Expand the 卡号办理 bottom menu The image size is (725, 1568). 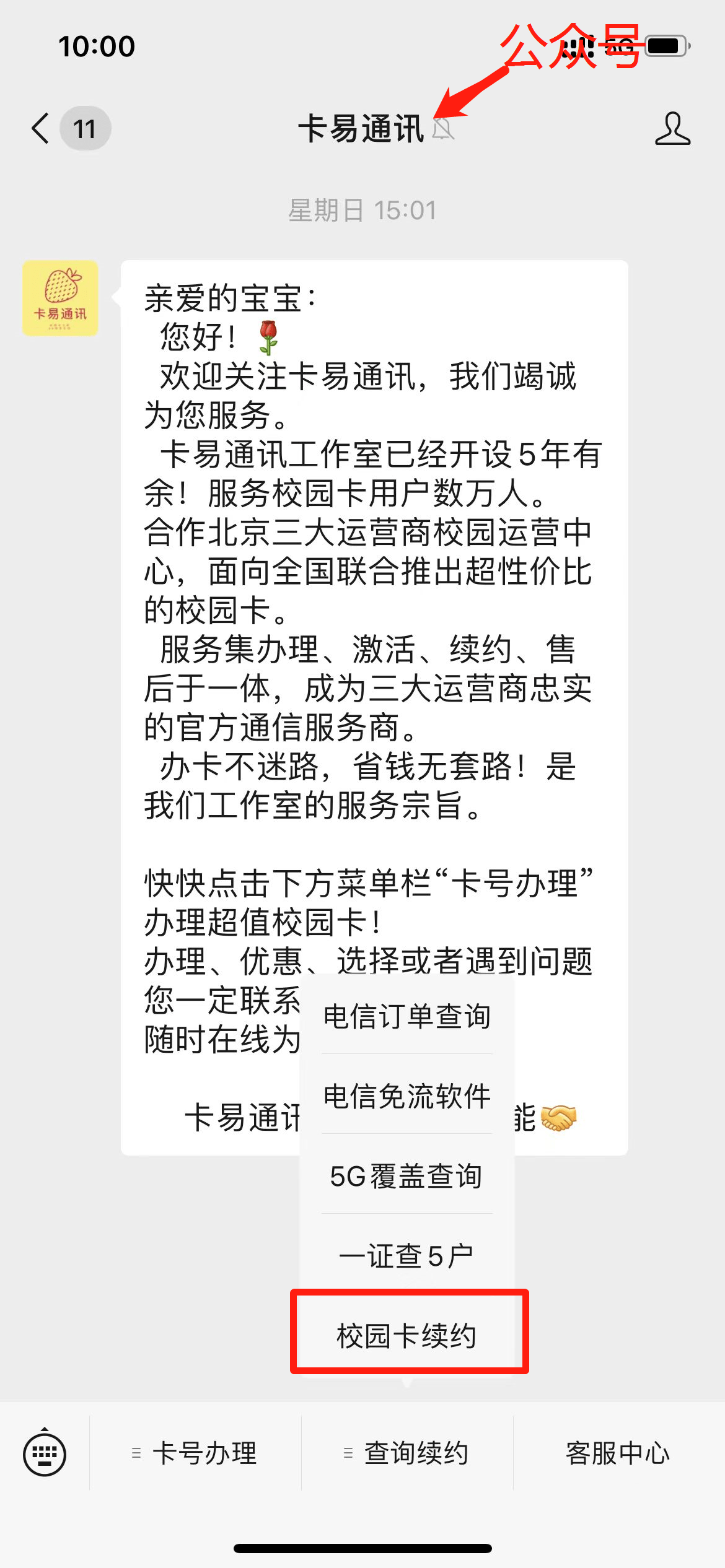[196, 1453]
